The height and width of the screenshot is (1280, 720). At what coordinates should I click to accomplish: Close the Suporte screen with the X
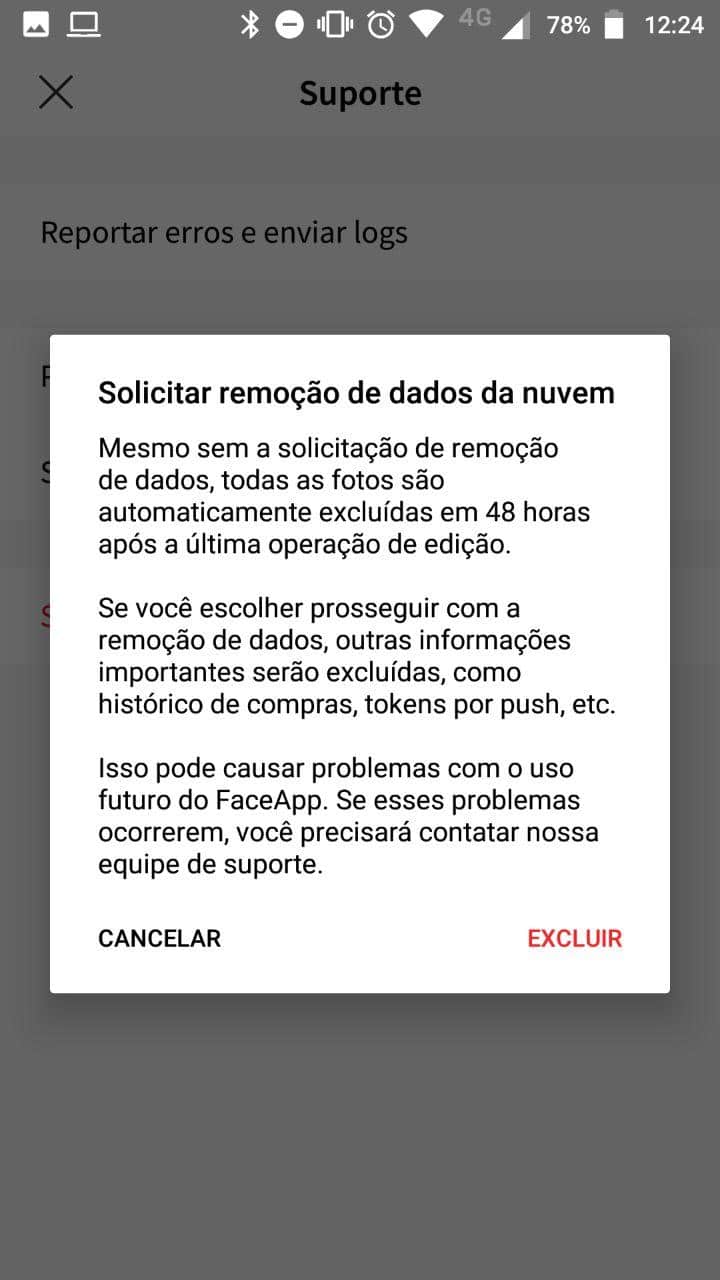[x=56, y=92]
